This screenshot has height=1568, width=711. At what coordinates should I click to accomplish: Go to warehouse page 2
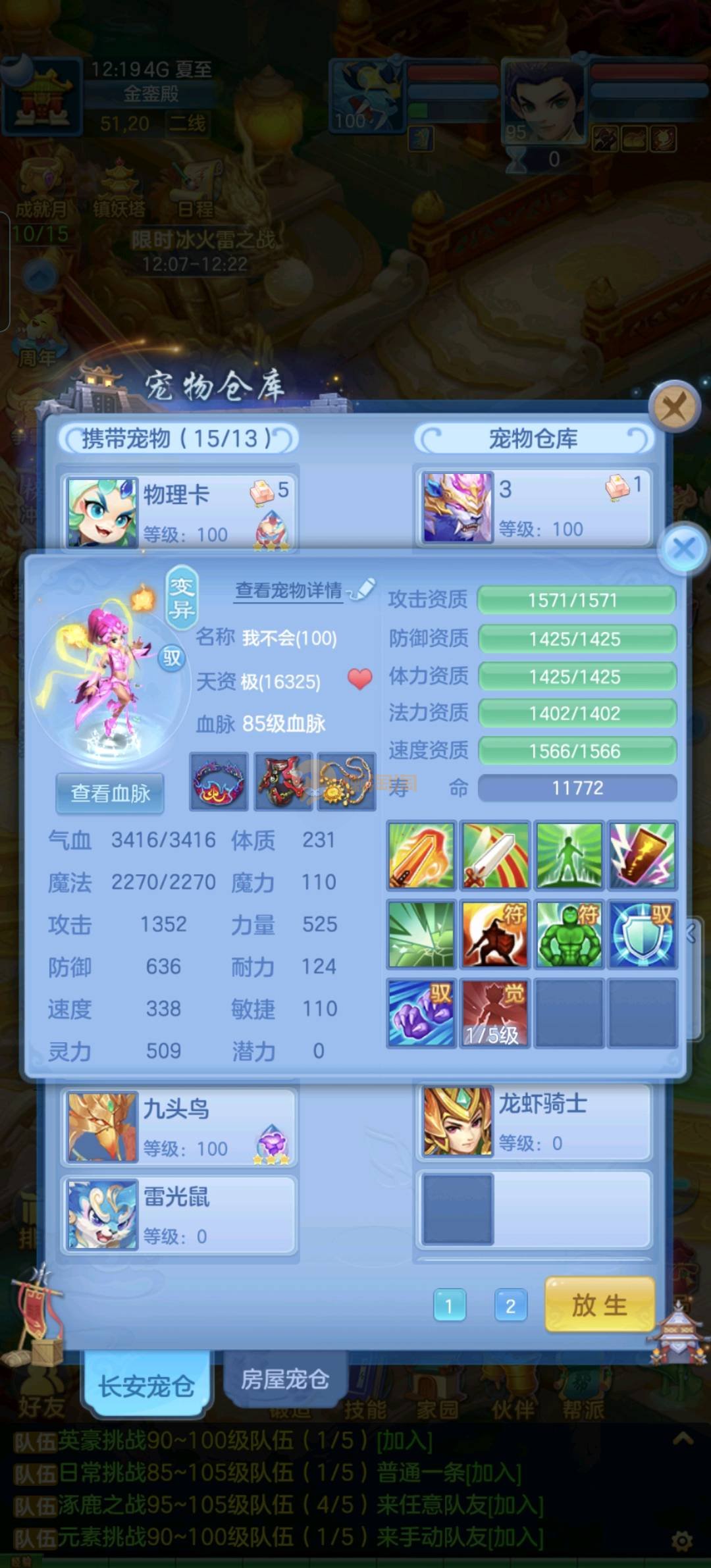click(x=510, y=1306)
